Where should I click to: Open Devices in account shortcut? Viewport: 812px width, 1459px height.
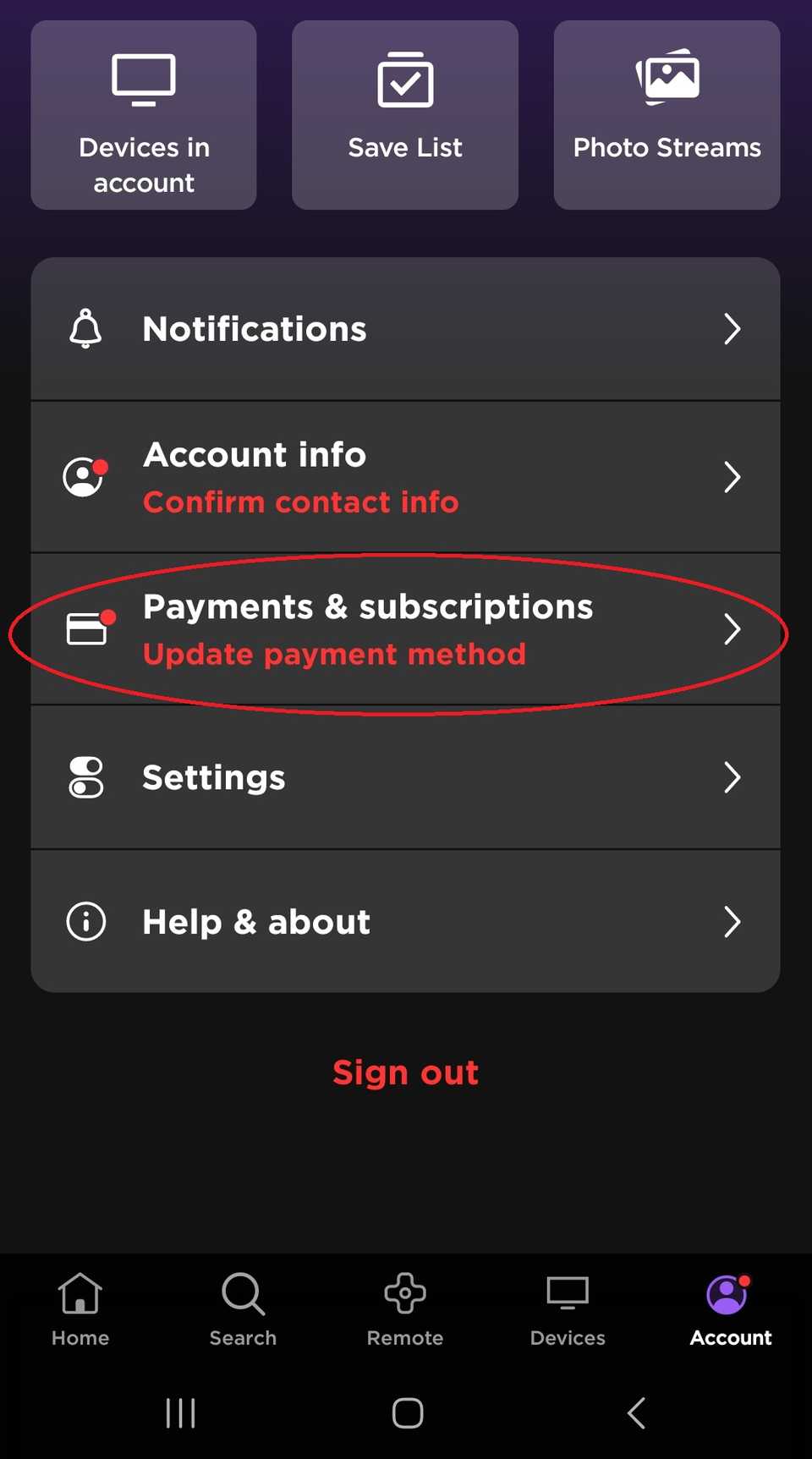point(143,114)
